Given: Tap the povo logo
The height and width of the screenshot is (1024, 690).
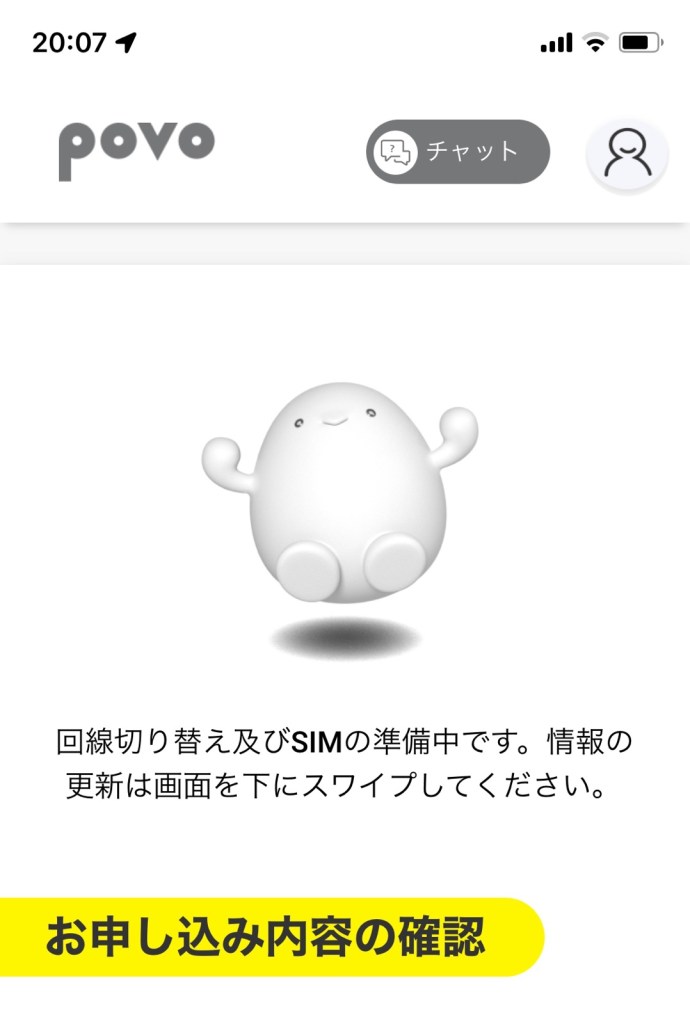Looking at the screenshot, I should coord(136,149).
